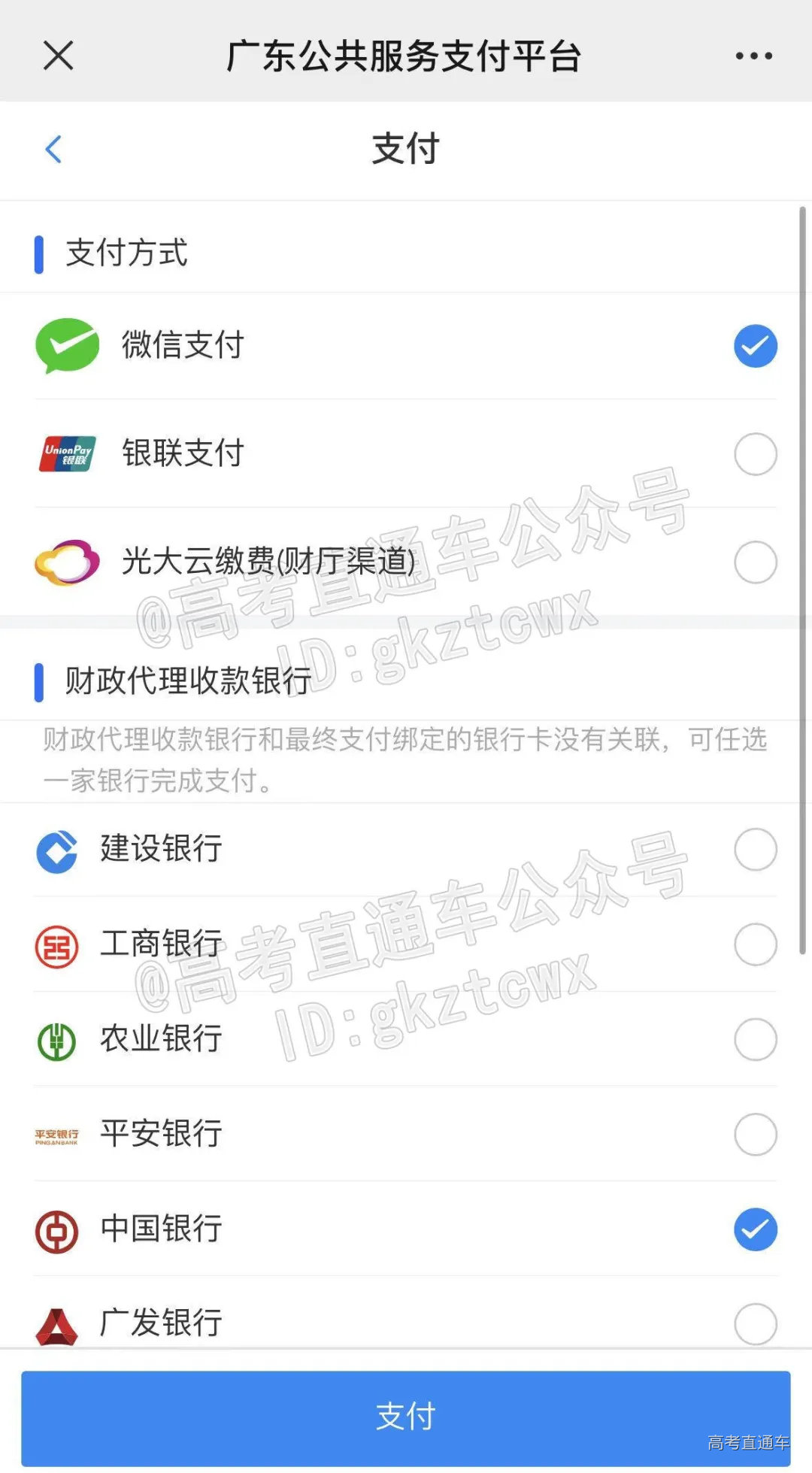This screenshot has height=1473, width=812.
Task: Click the 平安银行 logo
Action: [56, 1135]
